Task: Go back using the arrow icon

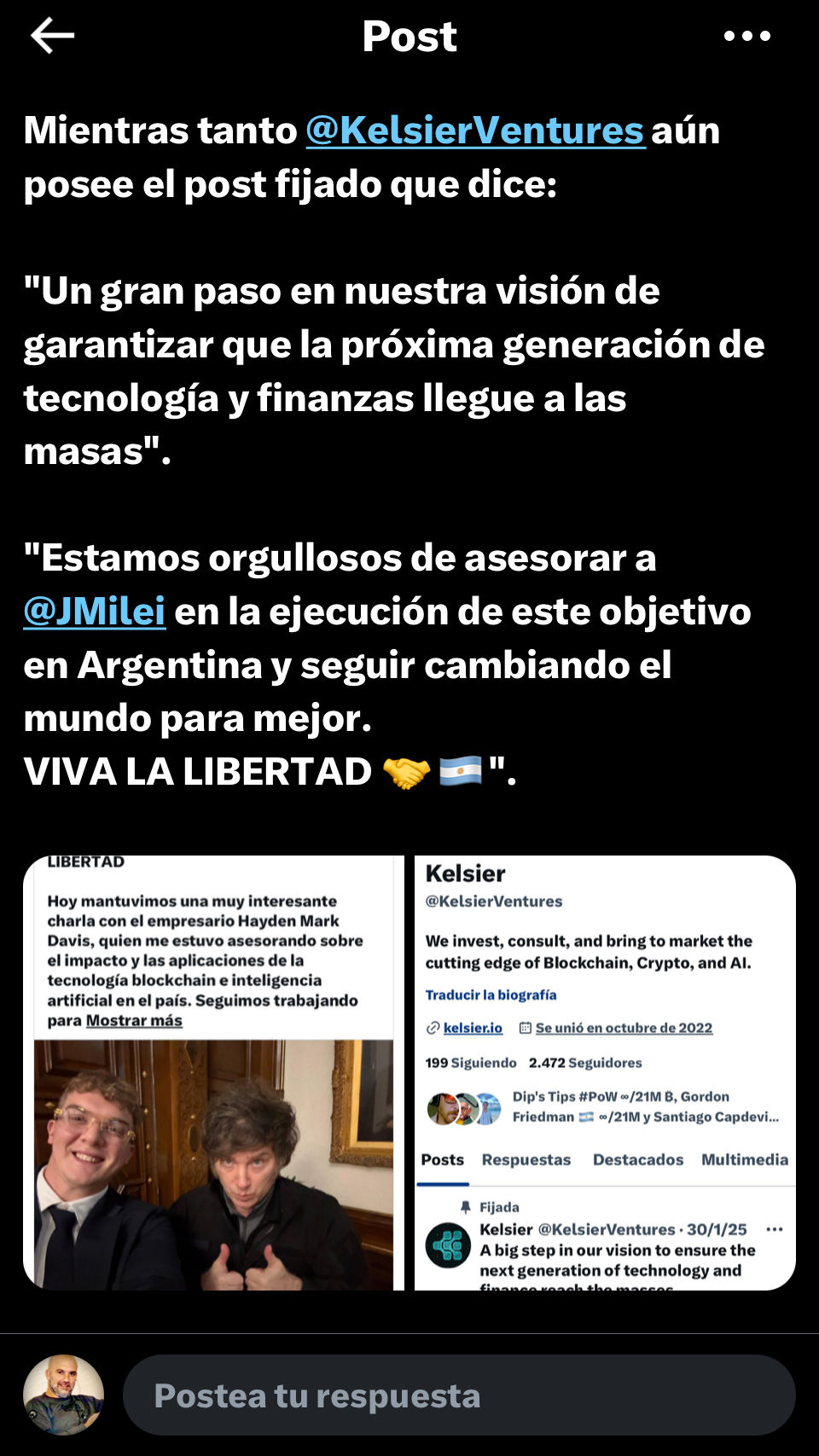Action: pos(52,36)
